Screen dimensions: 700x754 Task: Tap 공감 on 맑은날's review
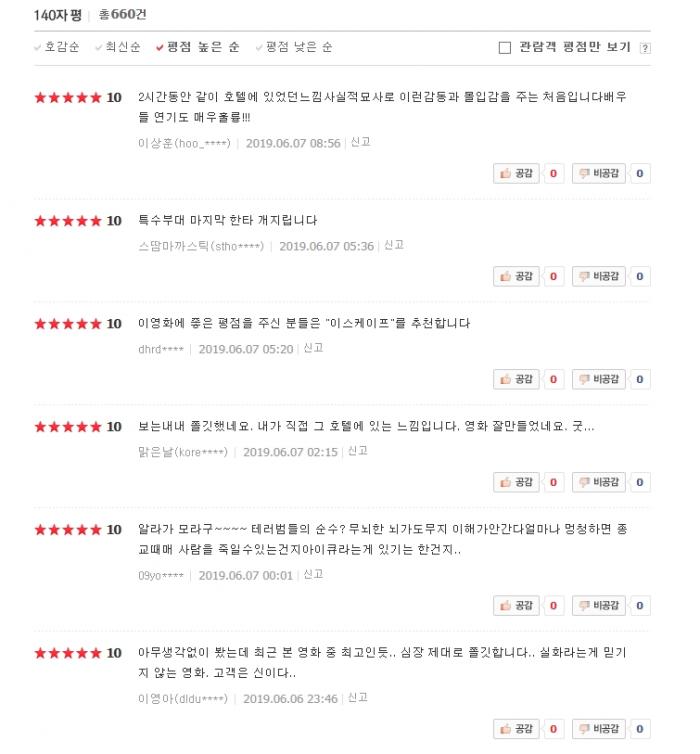pyautogui.click(x=517, y=482)
